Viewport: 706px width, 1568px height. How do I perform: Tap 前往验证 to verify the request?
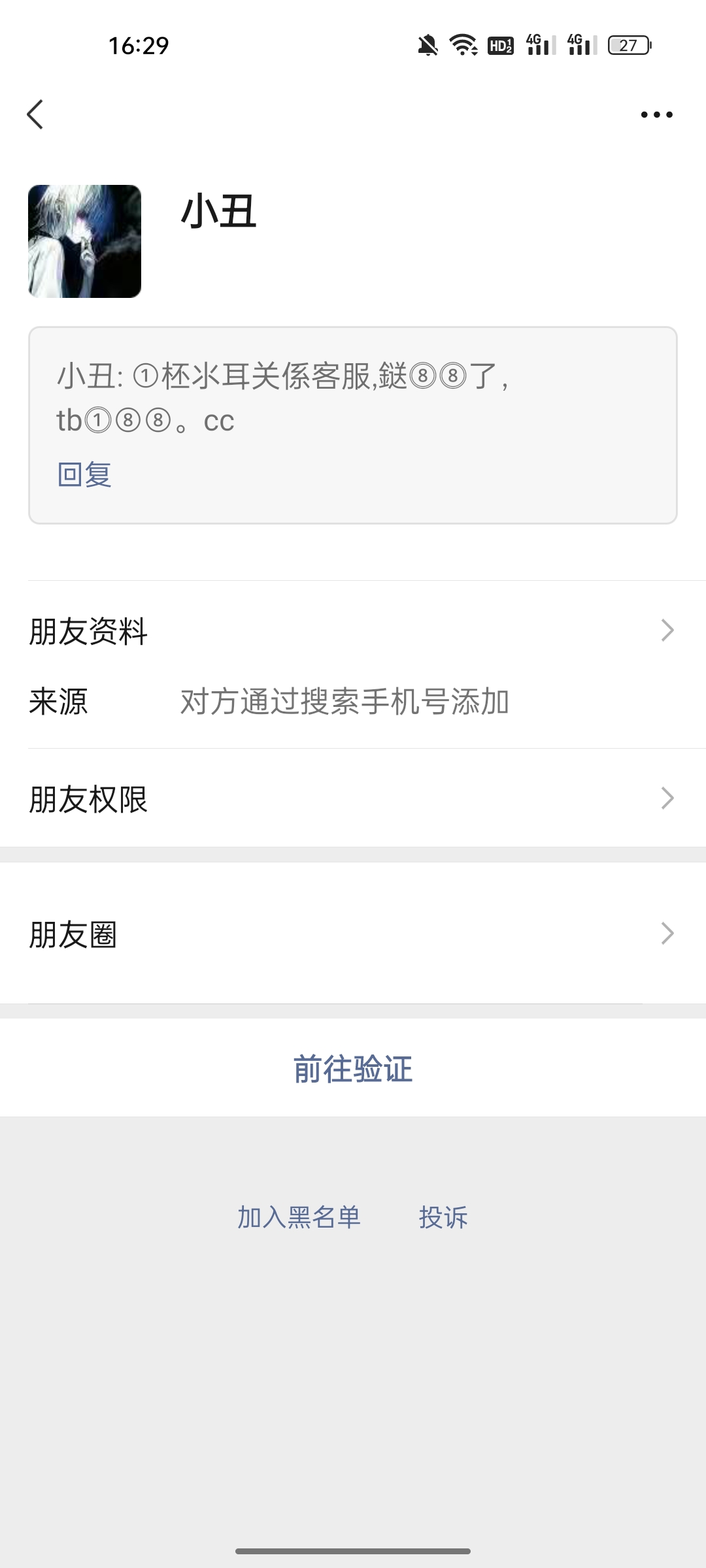pos(353,1069)
